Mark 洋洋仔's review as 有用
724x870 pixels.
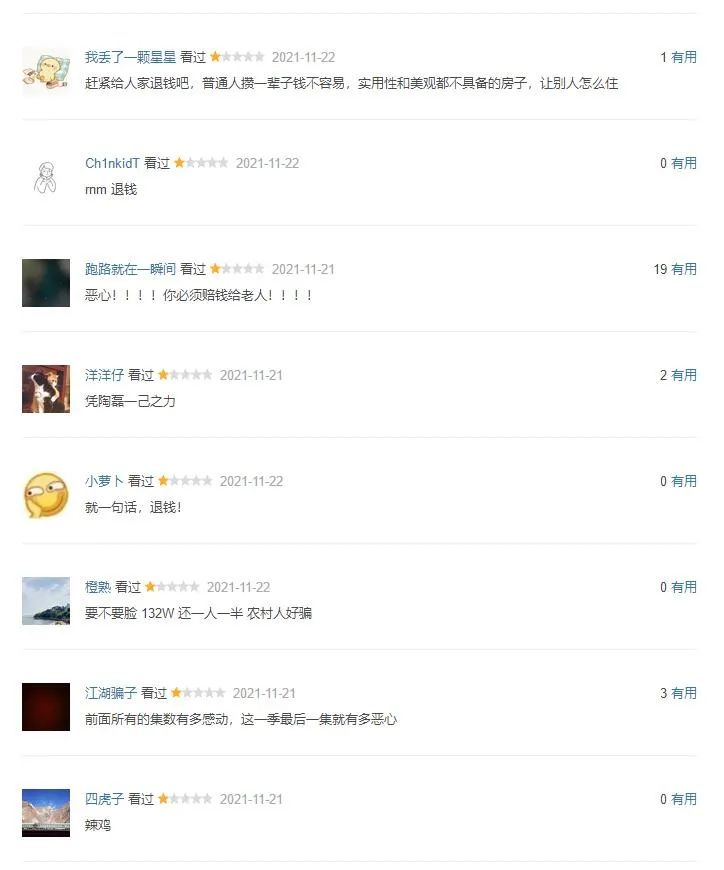(684, 375)
